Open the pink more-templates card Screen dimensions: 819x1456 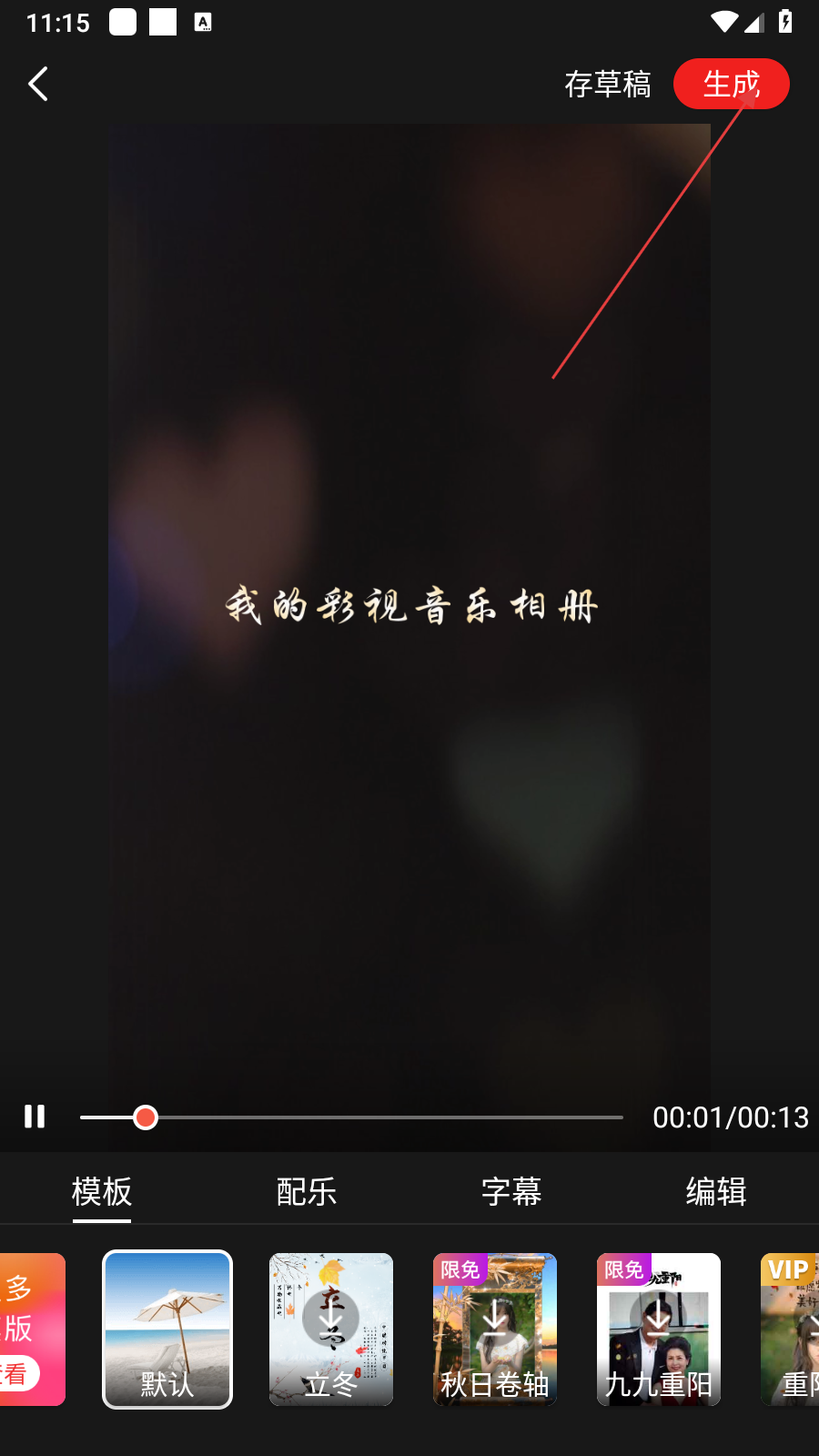click(31, 1329)
